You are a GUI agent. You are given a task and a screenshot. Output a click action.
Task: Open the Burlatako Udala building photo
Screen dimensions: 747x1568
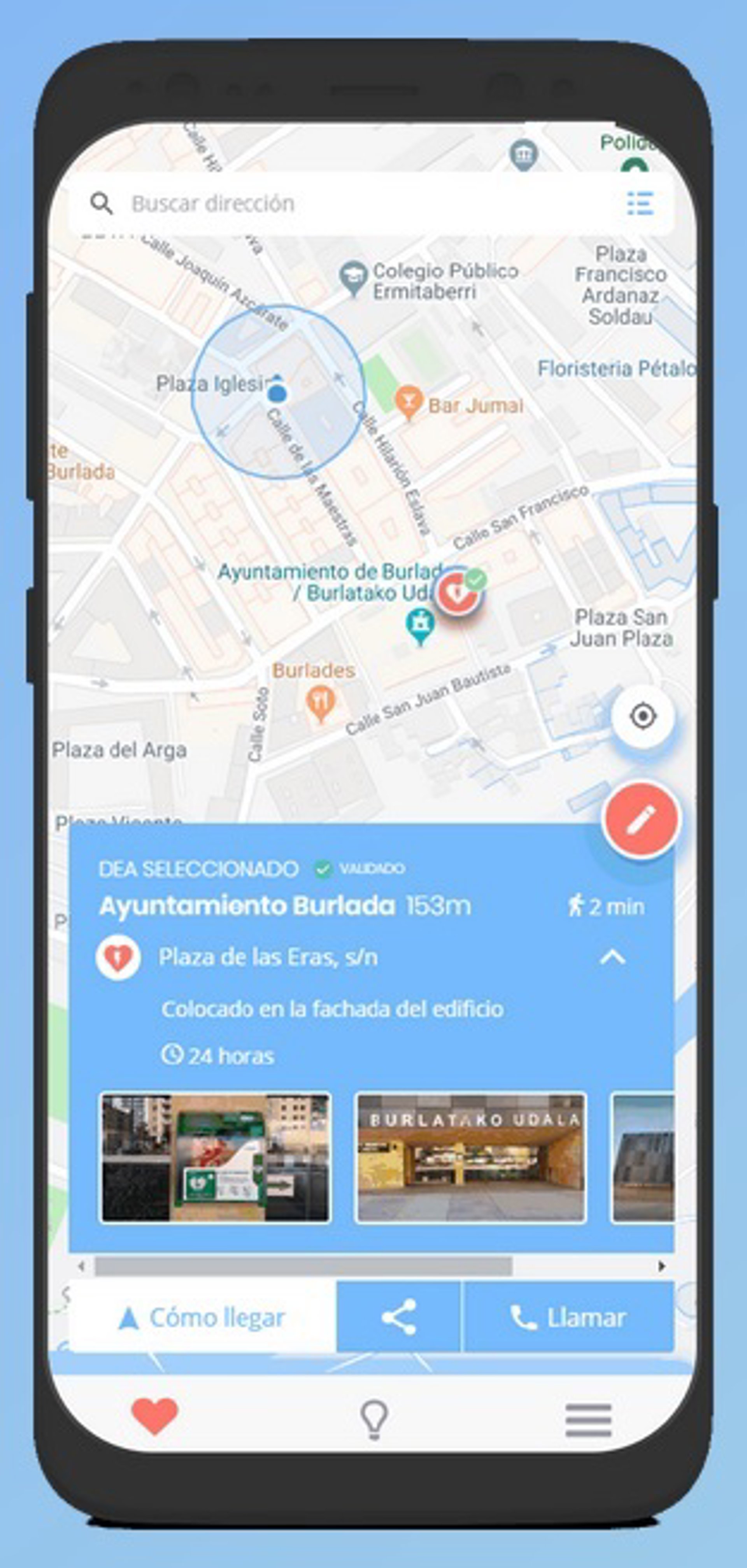[x=471, y=1158]
